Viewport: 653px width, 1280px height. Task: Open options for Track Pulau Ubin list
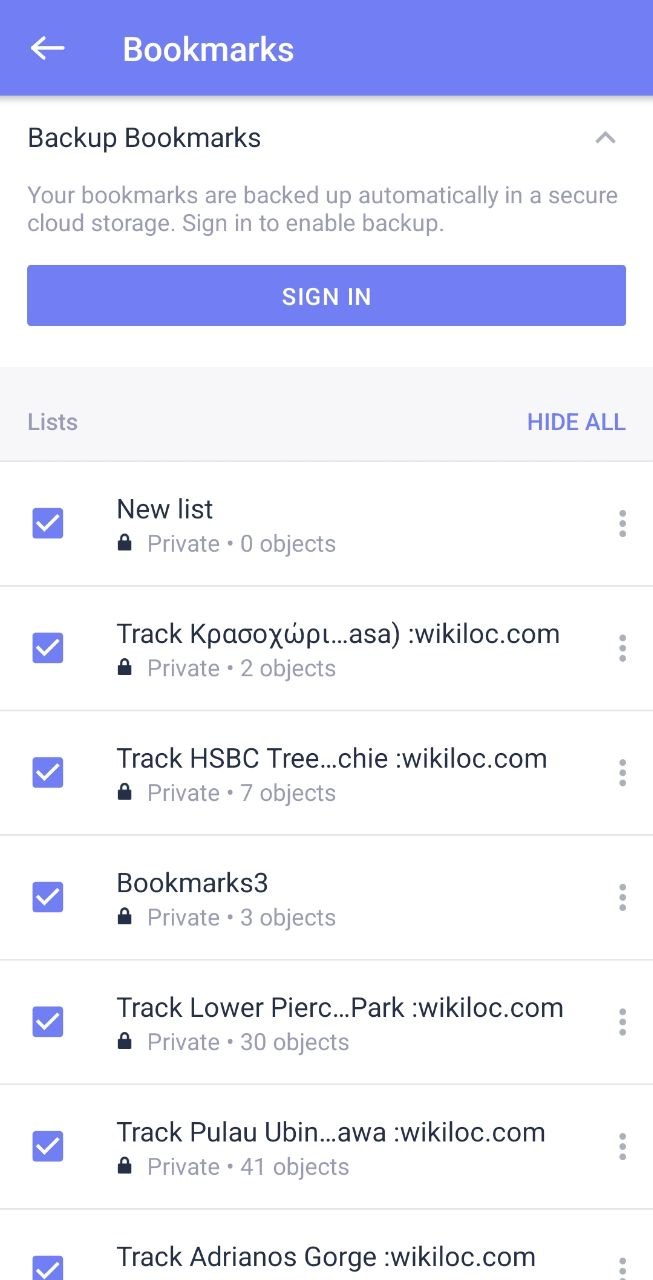(622, 1146)
